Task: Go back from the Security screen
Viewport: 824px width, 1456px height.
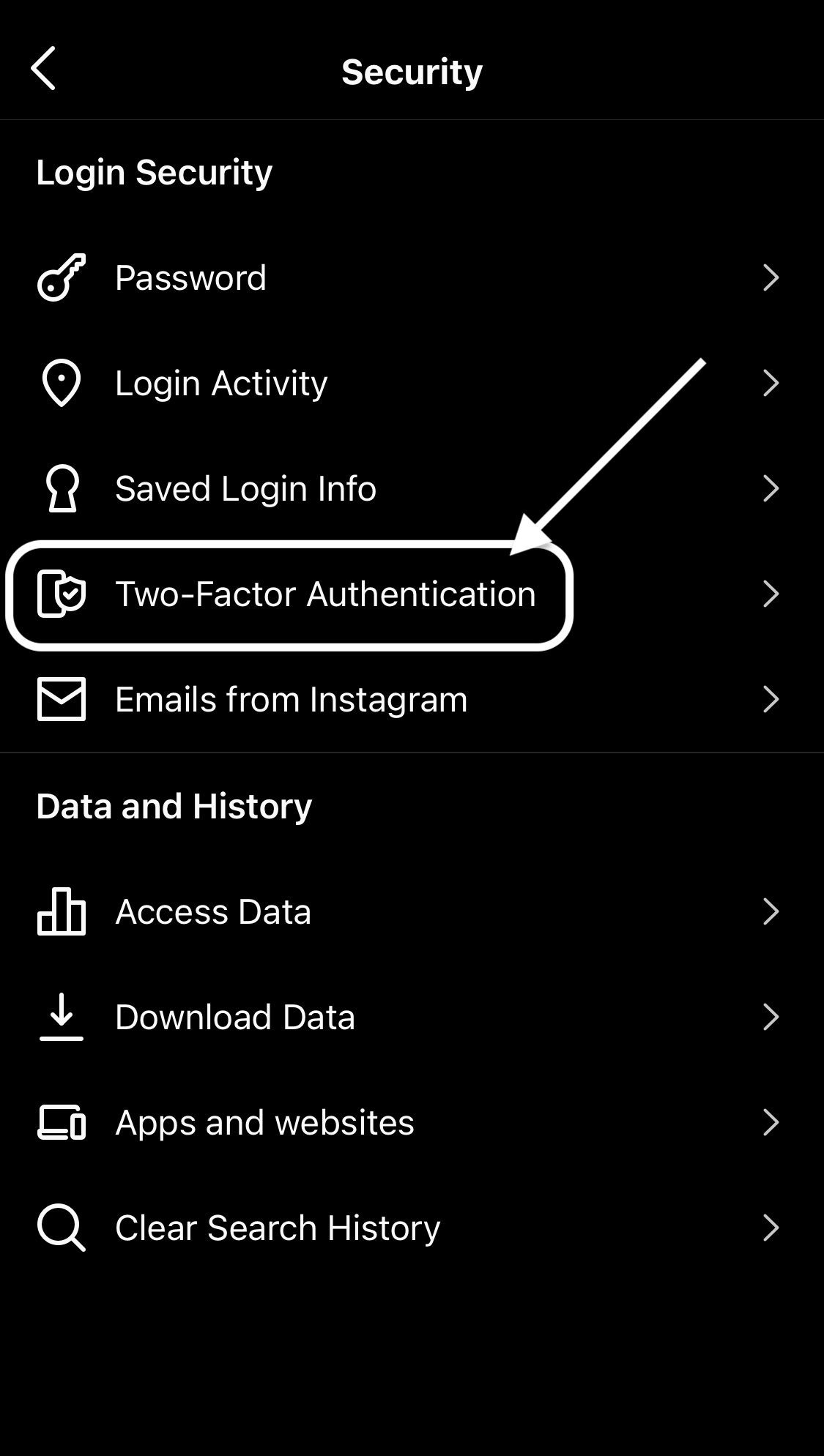Action: click(x=43, y=69)
